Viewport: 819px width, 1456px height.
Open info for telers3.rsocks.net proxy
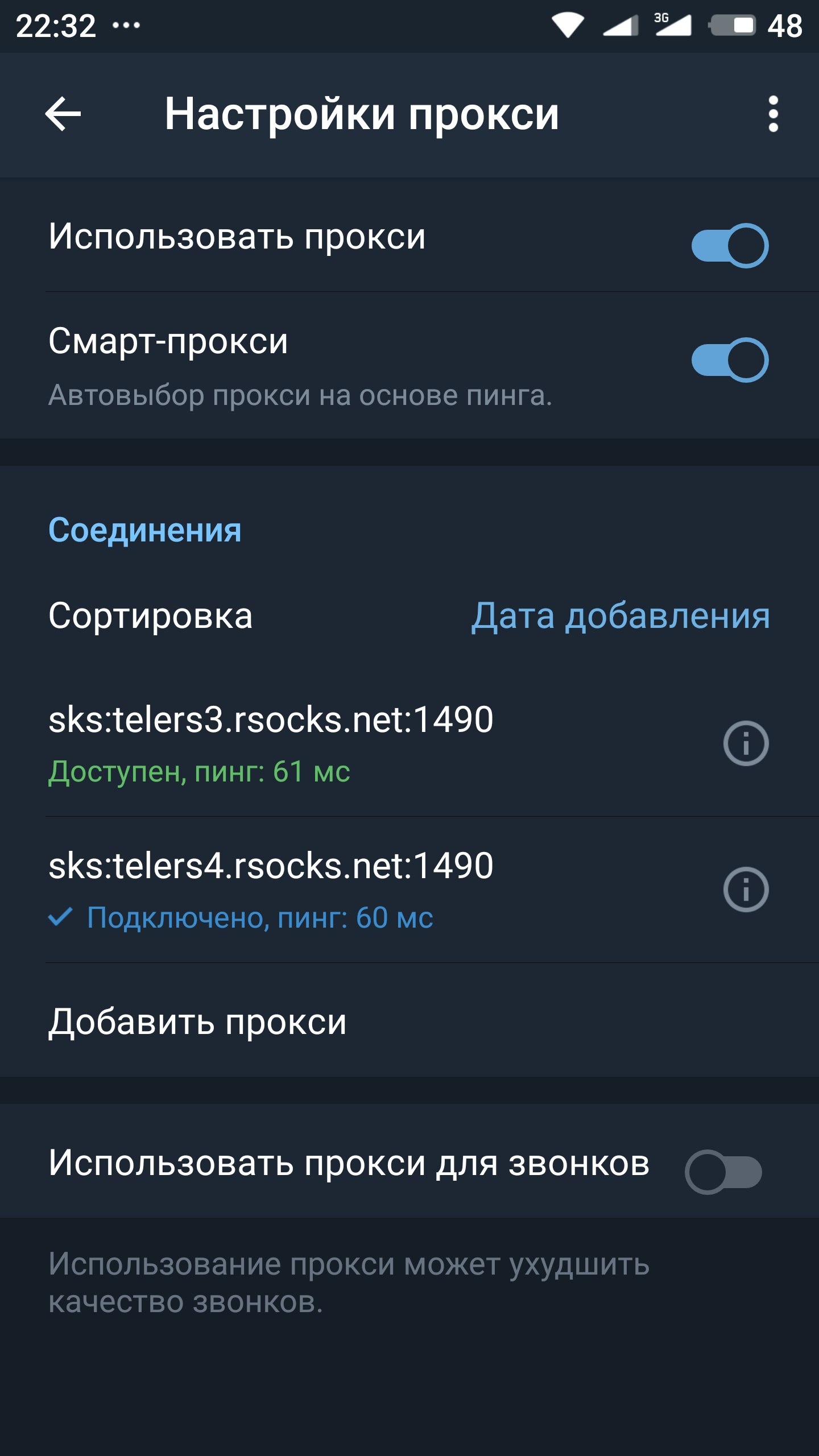click(746, 743)
